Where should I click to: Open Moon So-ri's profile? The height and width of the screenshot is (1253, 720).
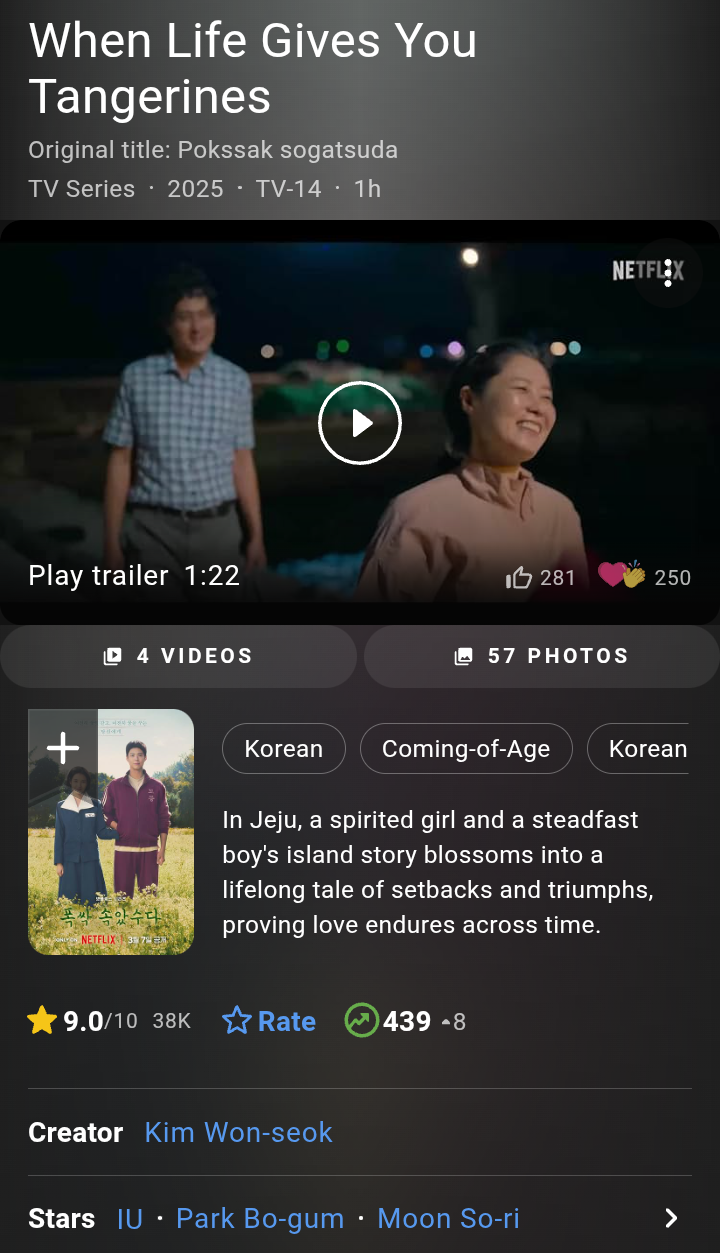(449, 1218)
